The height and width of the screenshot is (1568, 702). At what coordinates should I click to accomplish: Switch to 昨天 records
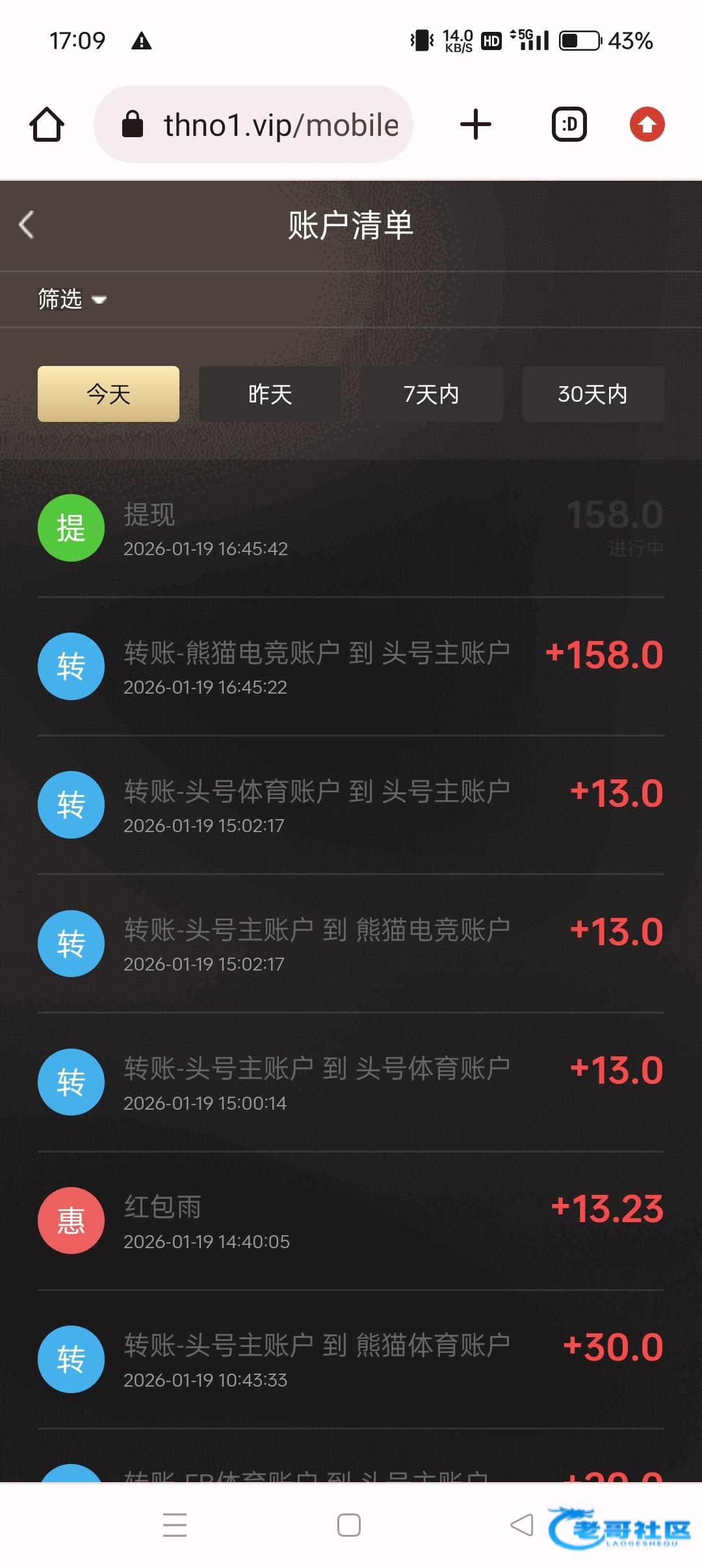[x=270, y=394]
